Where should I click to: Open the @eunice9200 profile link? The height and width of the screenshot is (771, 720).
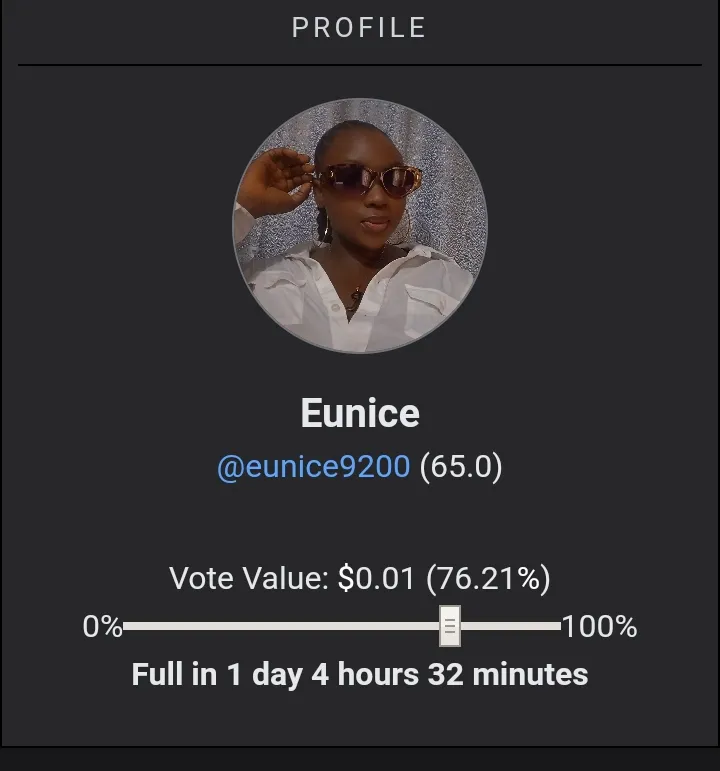pyautogui.click(x=313, y=467)
